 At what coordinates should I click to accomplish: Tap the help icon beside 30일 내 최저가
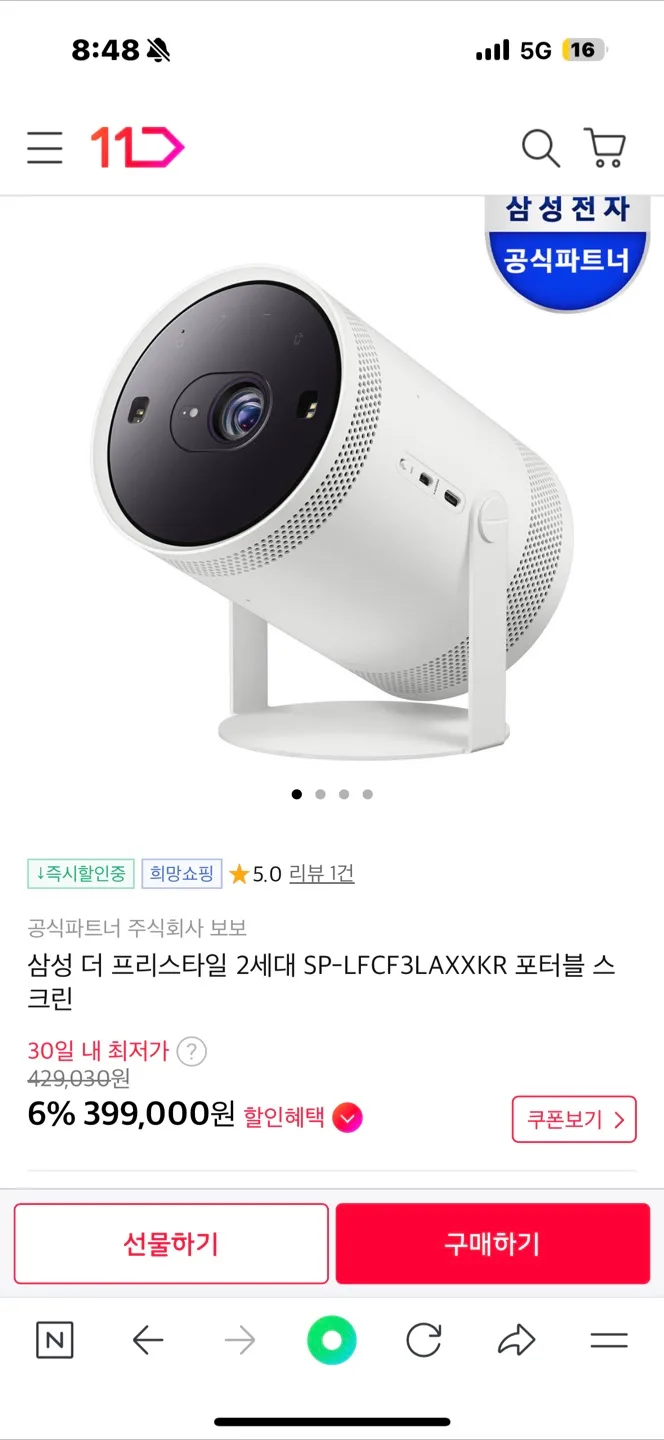[191, 1052]
